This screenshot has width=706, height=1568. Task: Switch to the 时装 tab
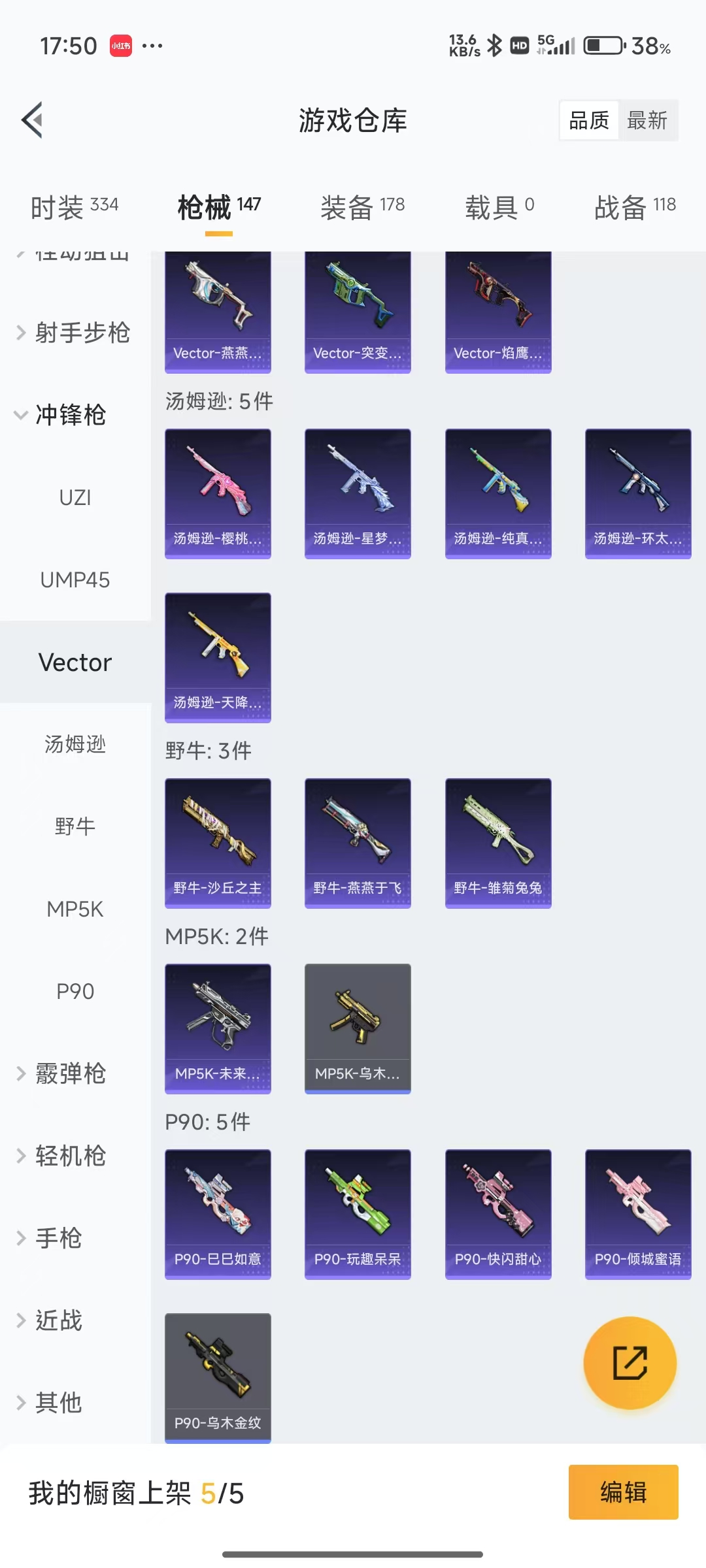[75, 207]
